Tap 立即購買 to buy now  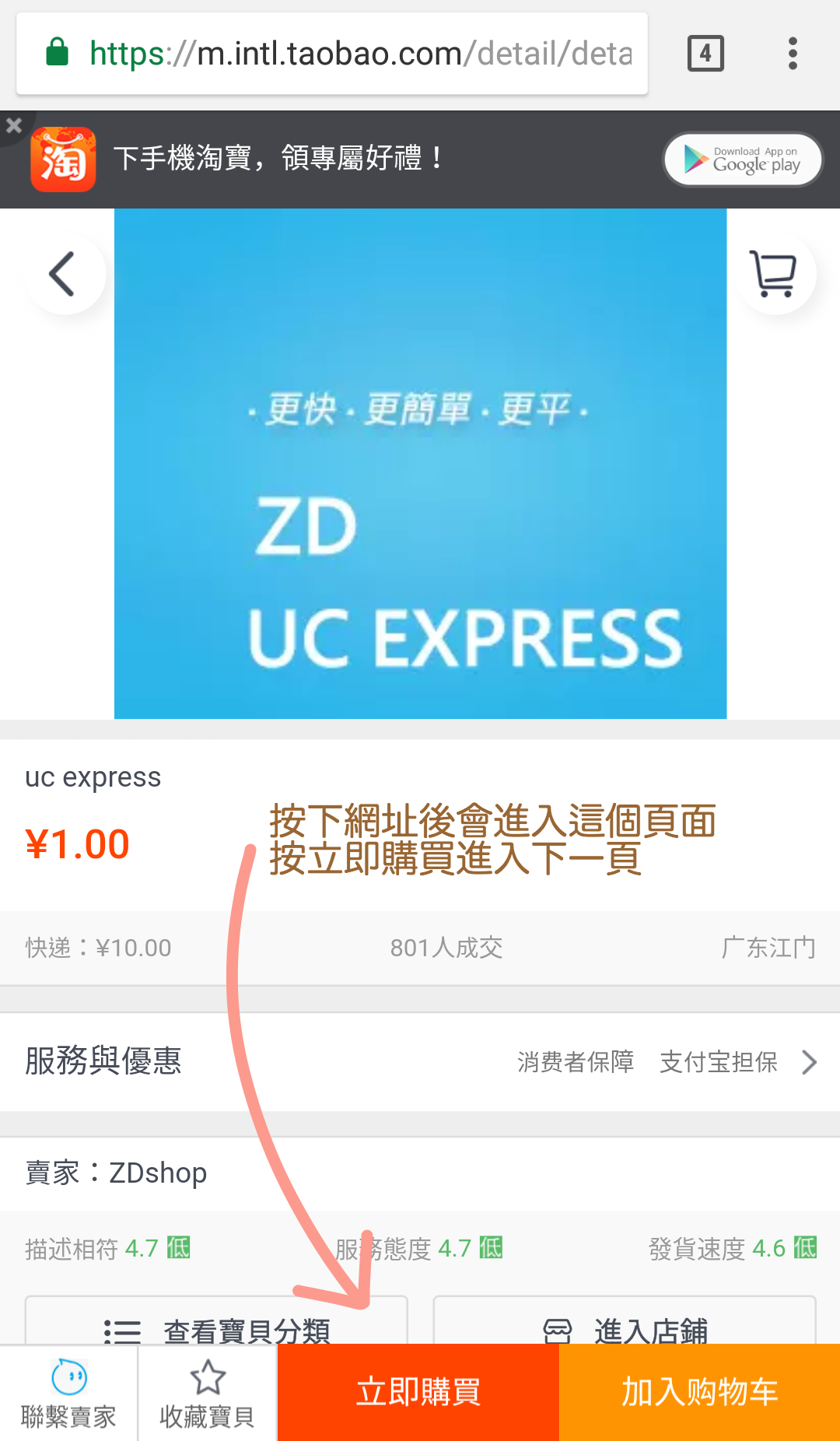click(418, 1393)
